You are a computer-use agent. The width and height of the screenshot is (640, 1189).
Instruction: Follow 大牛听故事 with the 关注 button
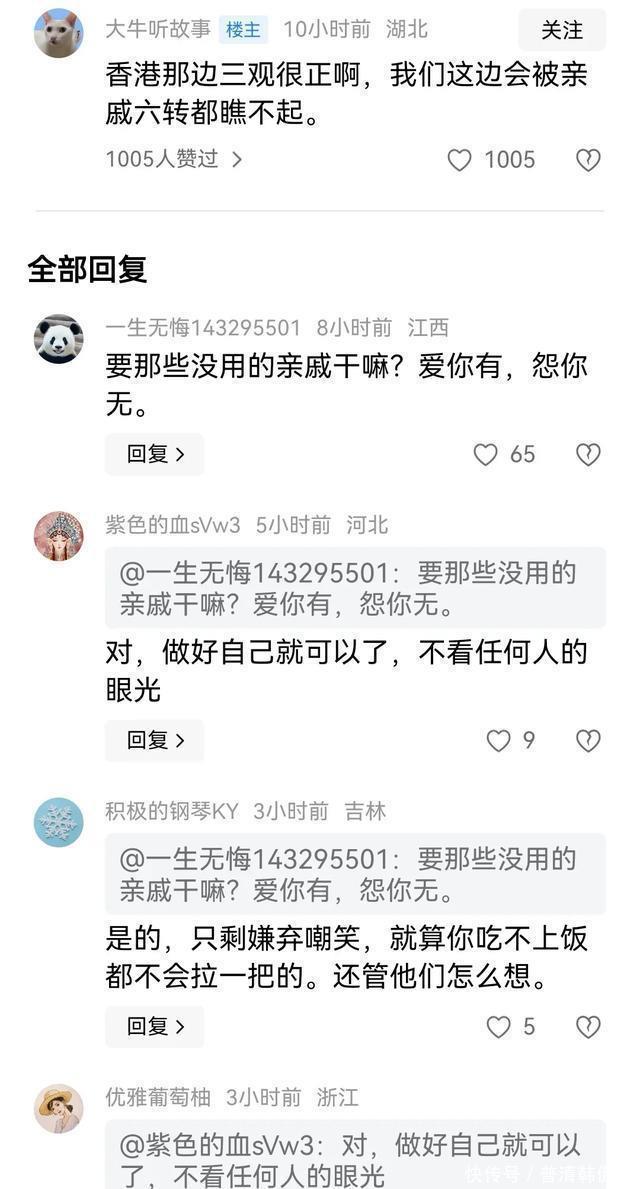[x=562, y=30]
